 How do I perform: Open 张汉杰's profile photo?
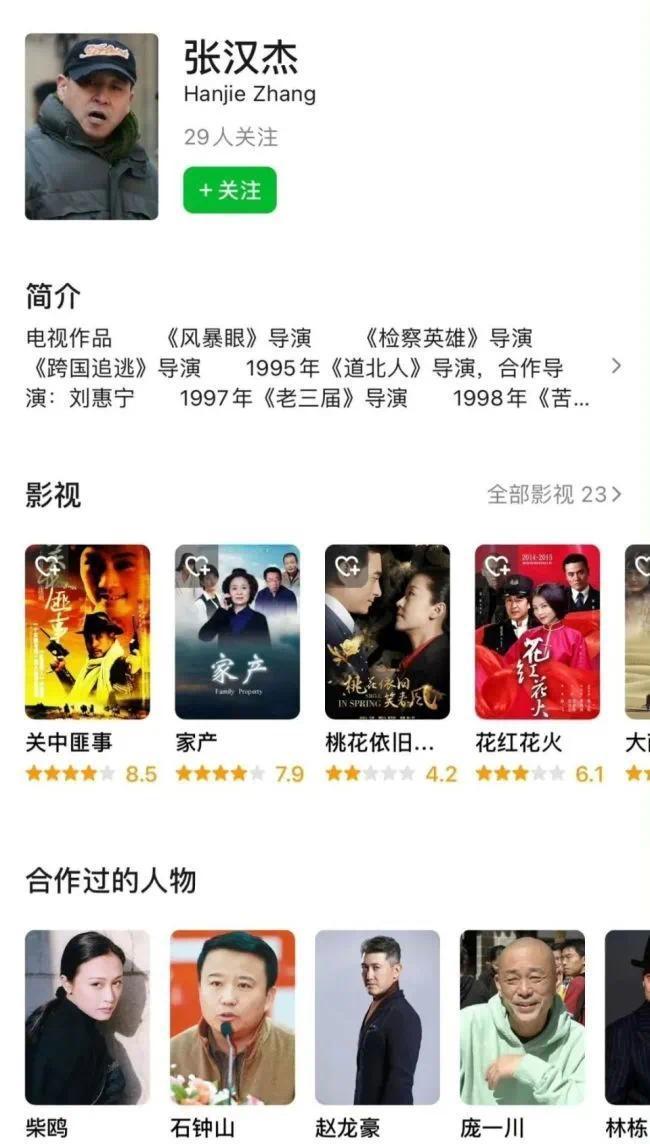tap(91, 126)
